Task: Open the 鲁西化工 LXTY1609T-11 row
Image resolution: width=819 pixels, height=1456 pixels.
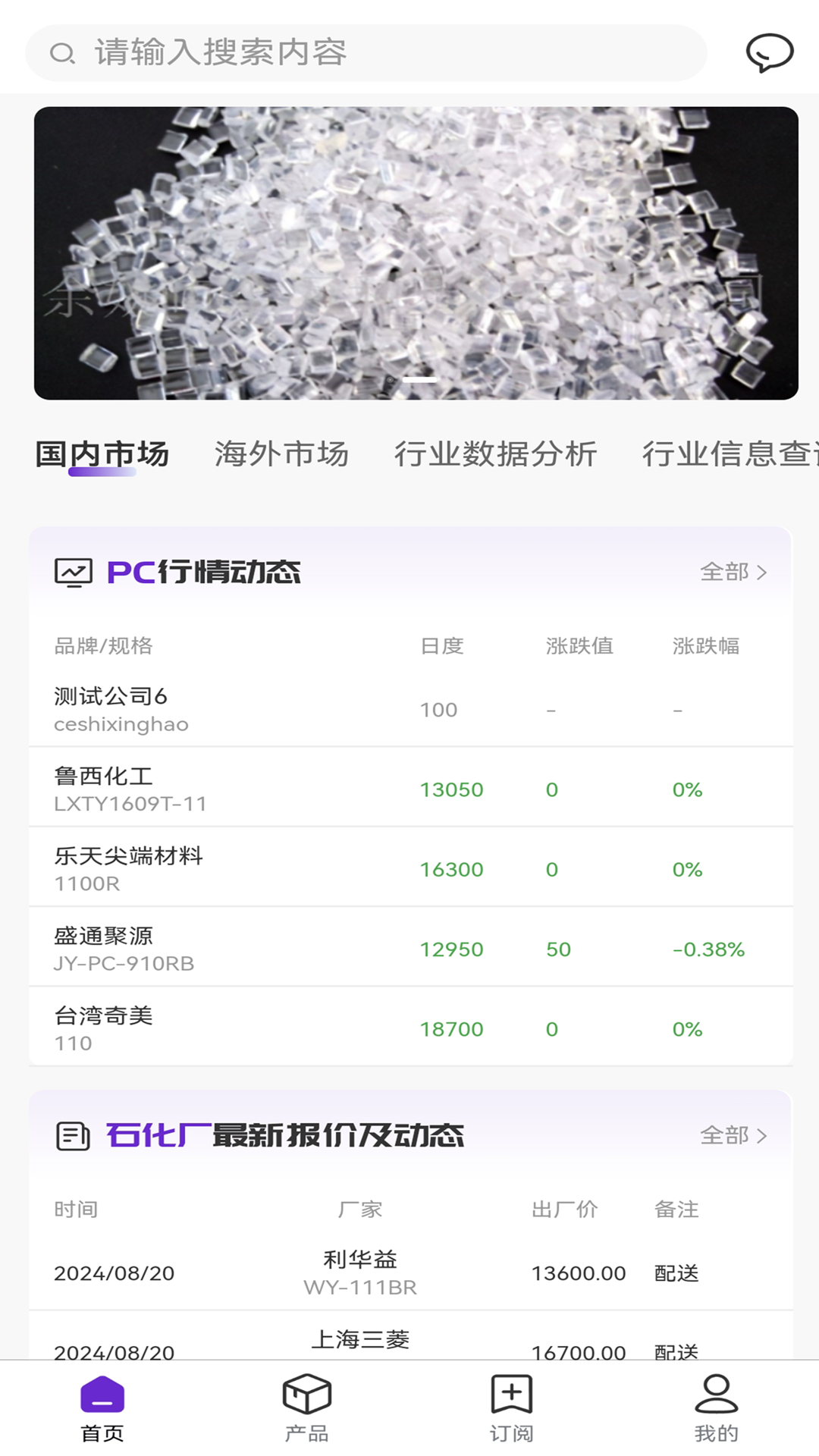Action: [x=409, y=789]
